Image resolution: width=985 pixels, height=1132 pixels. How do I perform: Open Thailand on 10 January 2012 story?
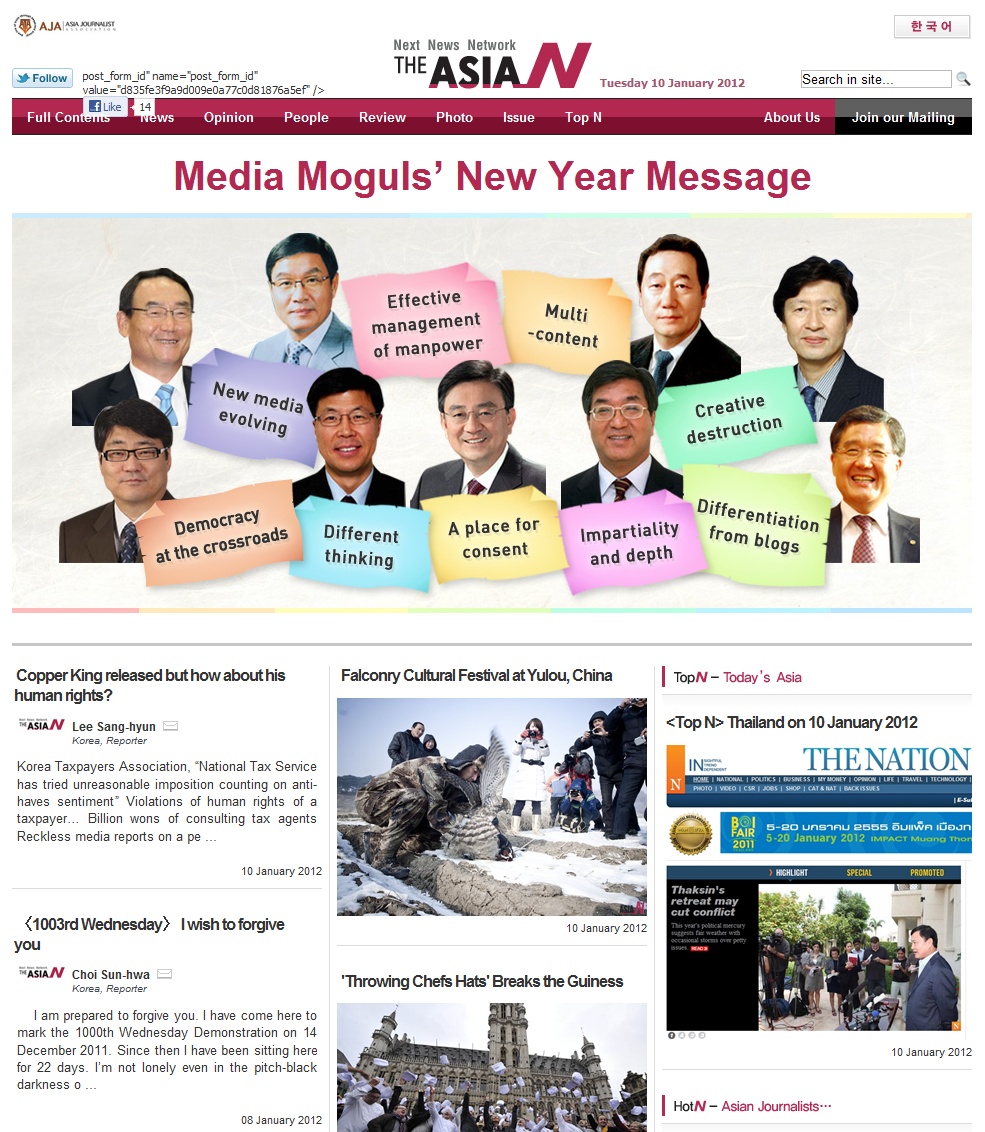click(791, 722)
